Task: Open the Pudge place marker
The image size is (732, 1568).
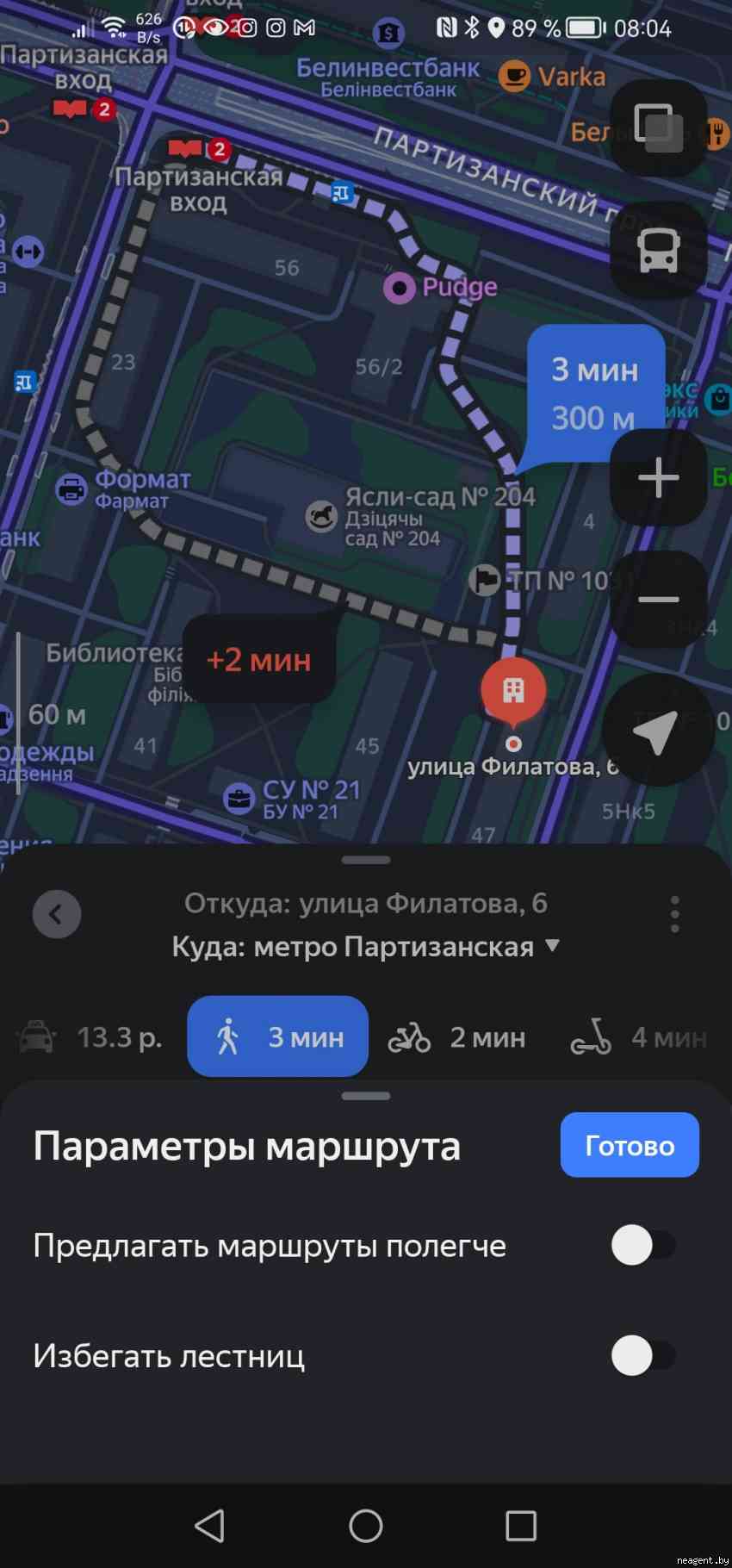Action: point(399,288)
